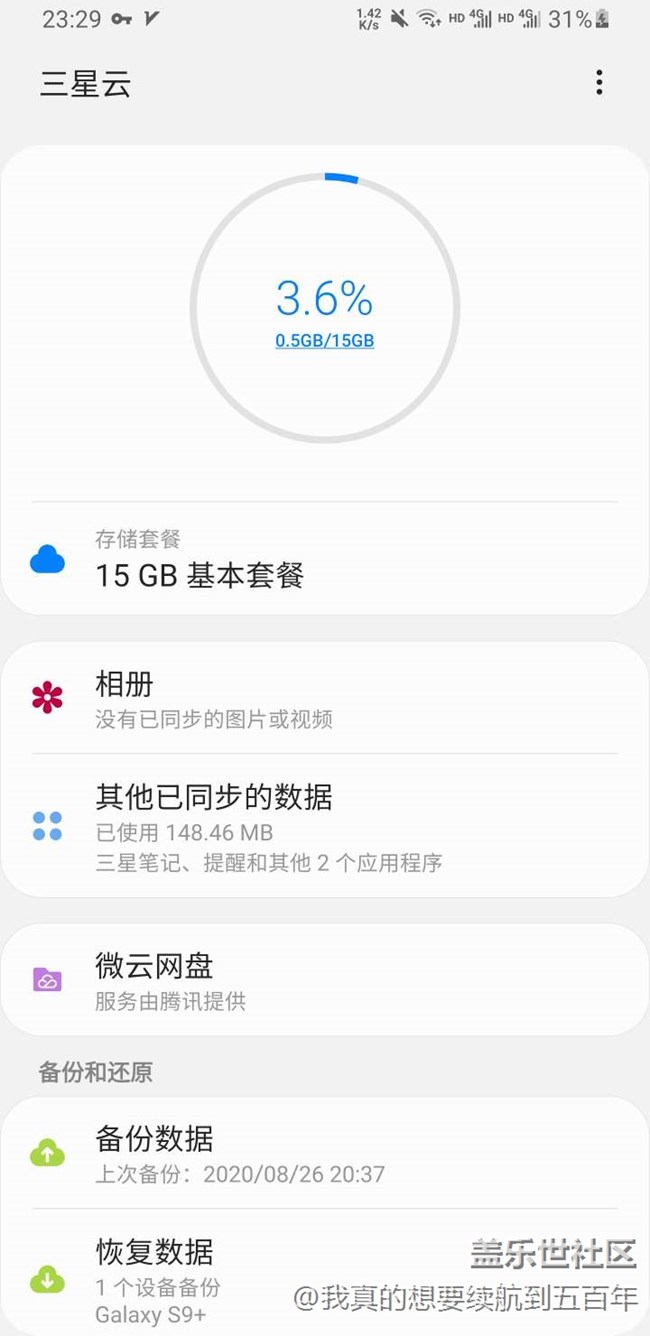Screen dimensions: 650x1336
Task: Open the three-dot overflow menu
Action: [x=599, y=82]
